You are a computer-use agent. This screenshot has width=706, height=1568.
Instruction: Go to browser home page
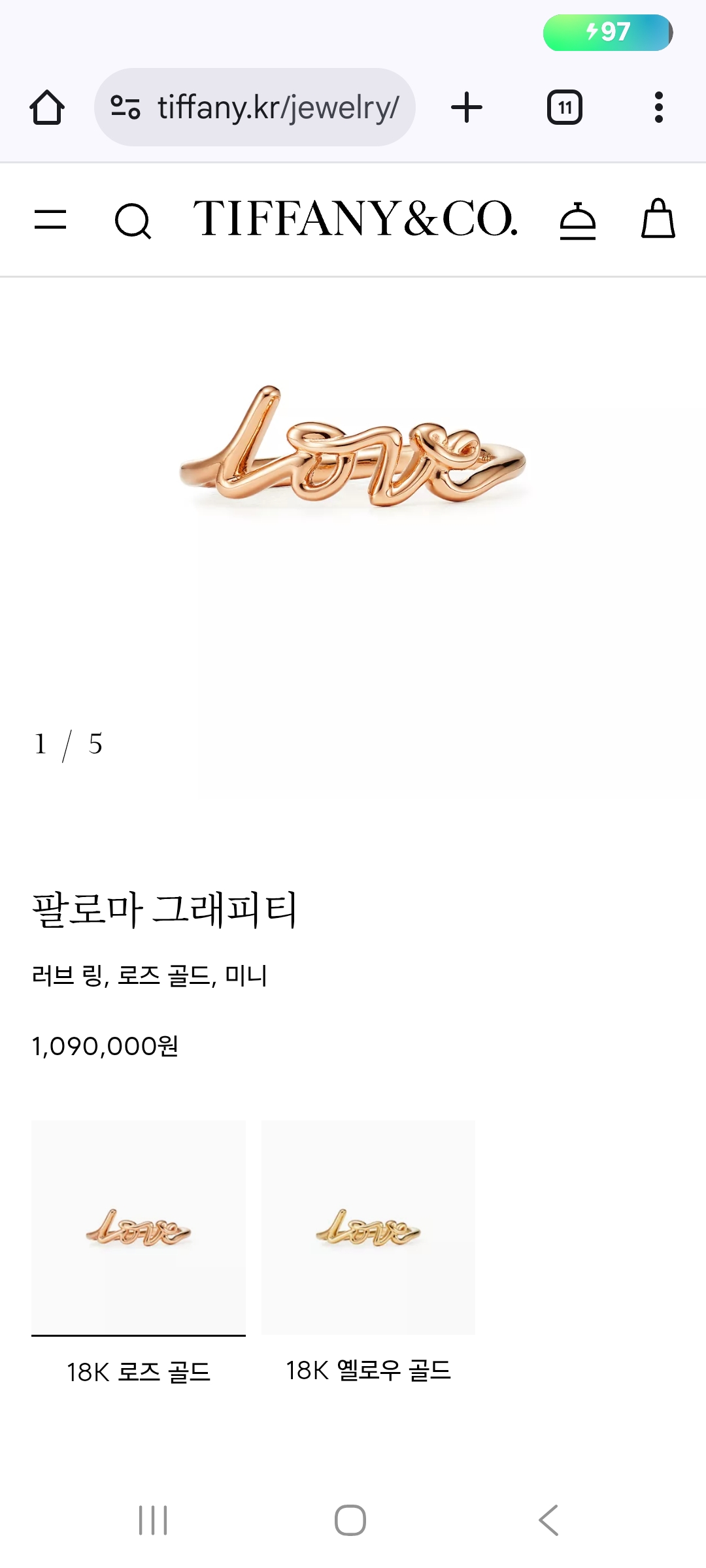47,107
